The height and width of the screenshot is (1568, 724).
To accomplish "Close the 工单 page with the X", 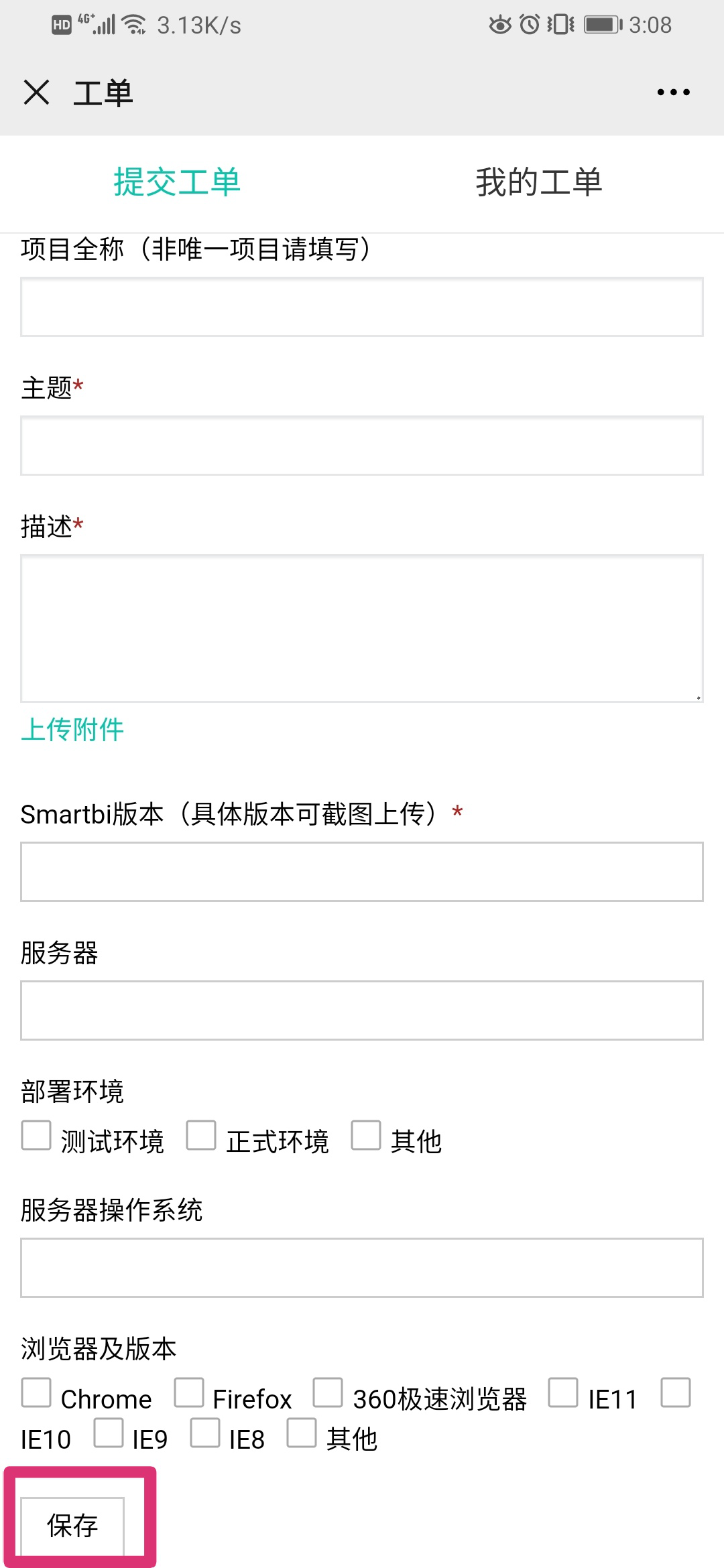I will (x=36, y=92).
